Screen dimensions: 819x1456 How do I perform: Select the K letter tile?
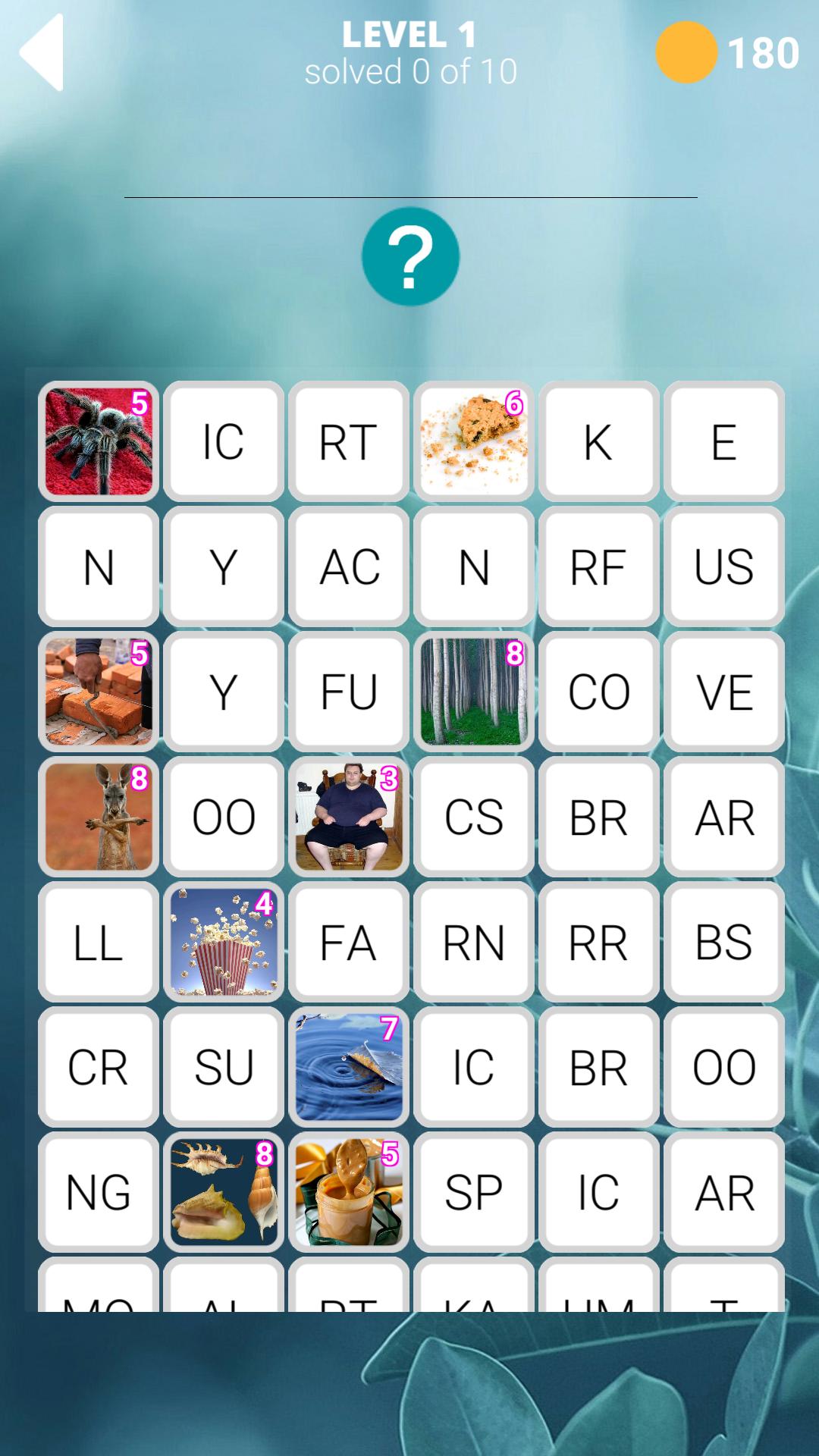coord(599,441)
